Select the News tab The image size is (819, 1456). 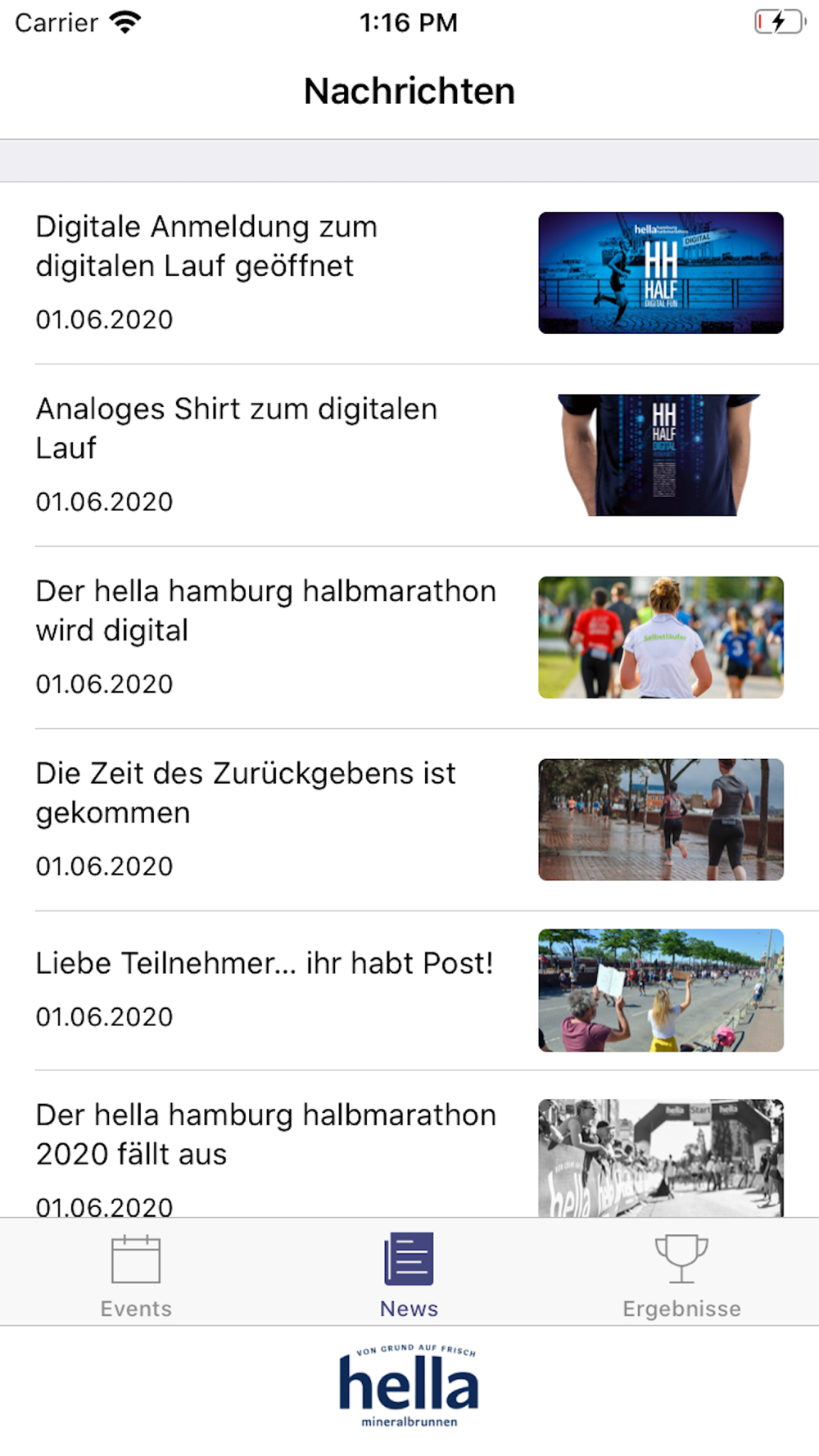pyautogui.click(x=409, y=1275)
